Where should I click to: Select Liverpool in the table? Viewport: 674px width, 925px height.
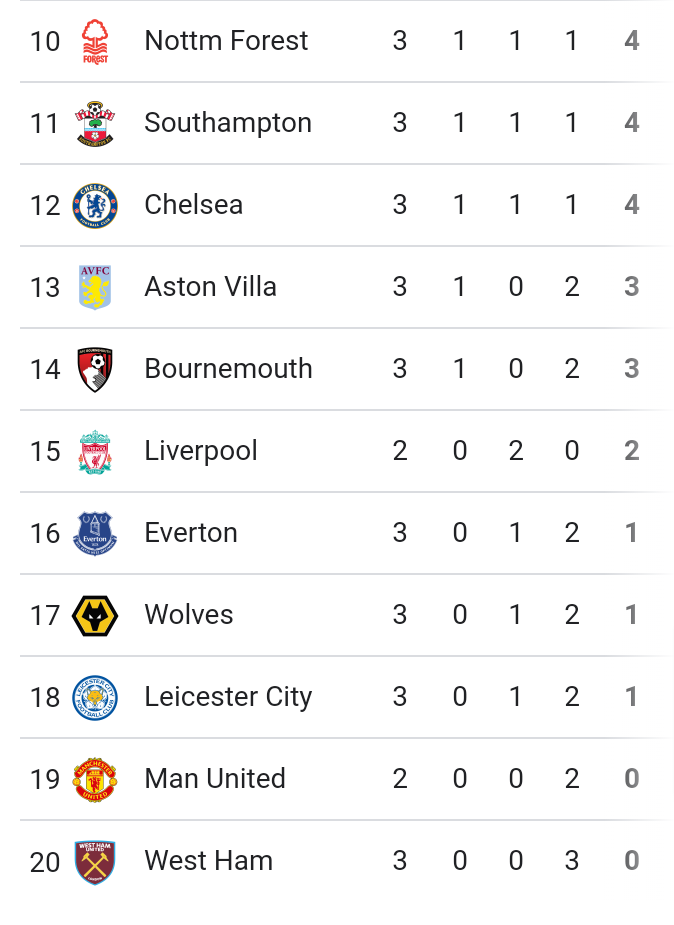click(201, 451)
